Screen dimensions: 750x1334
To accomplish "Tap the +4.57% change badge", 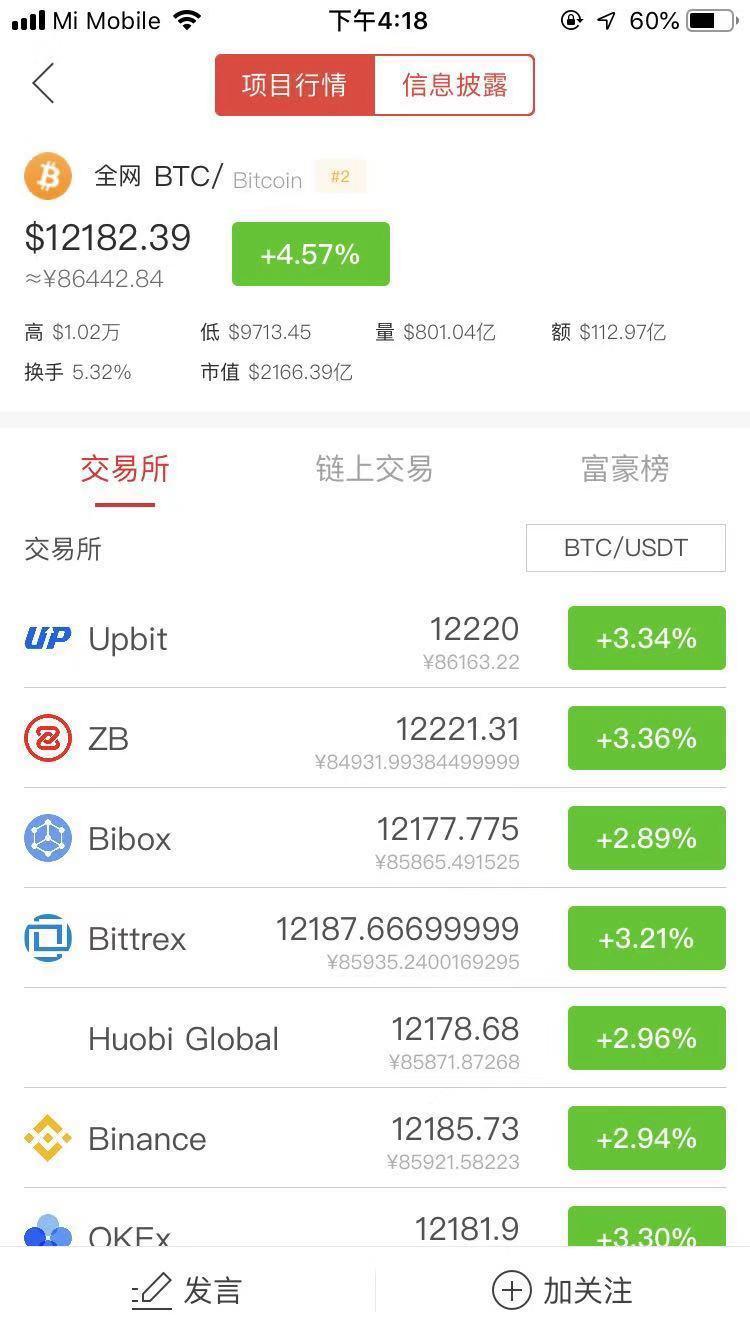I will 310,254.
